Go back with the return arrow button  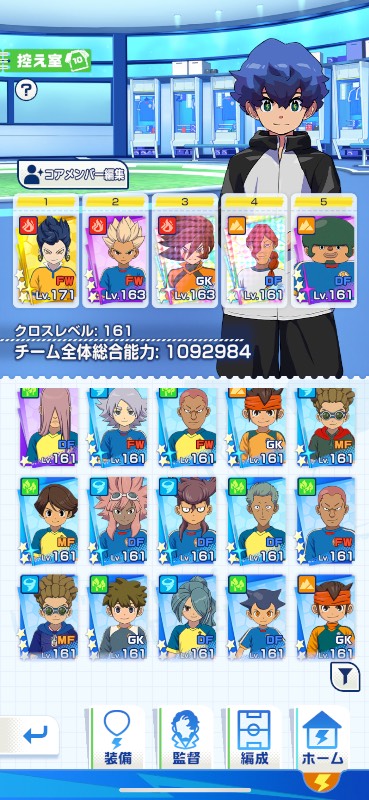(31, 736)
